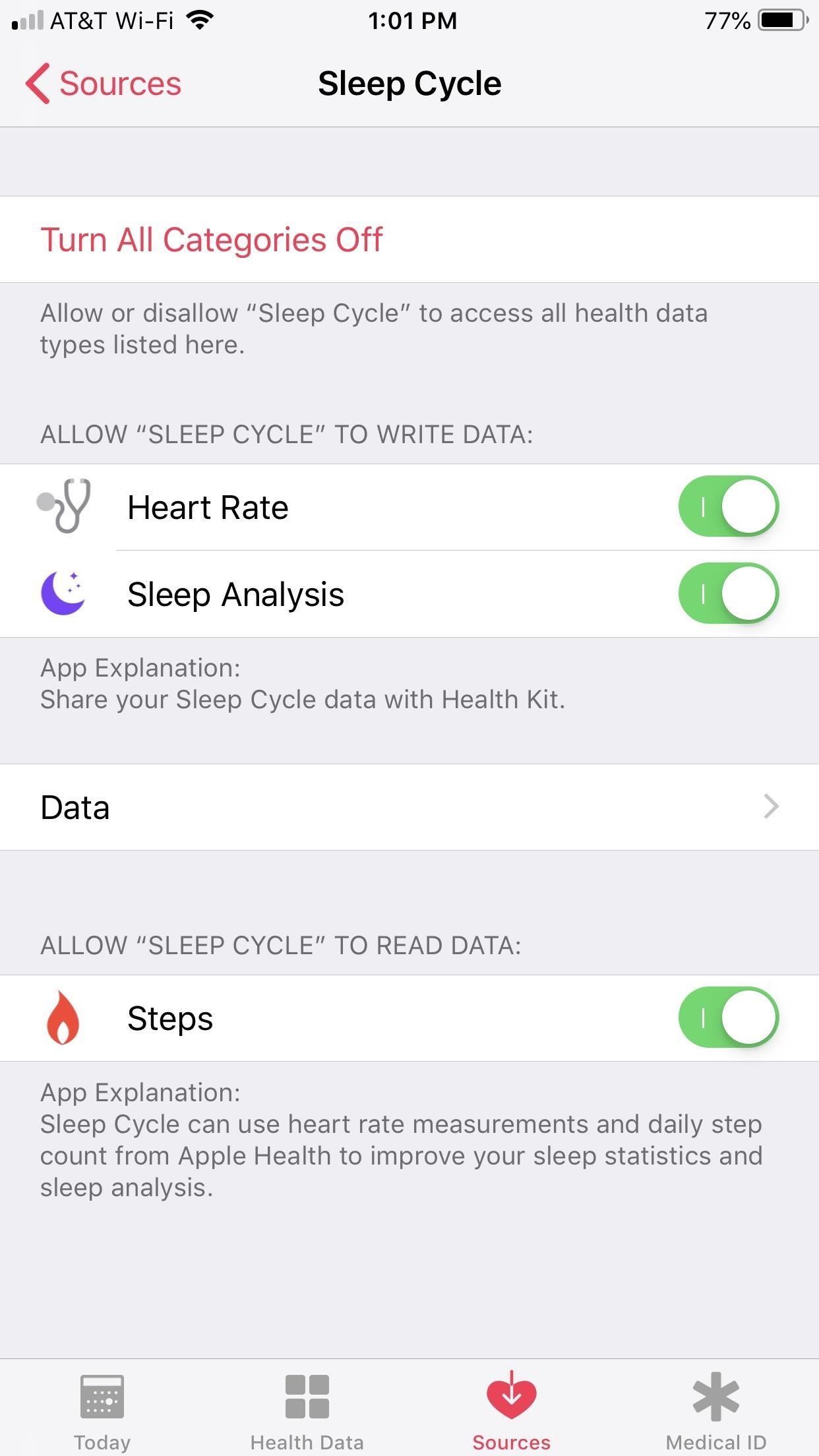Go to the Medical ID tab

click(x=716, y=1411)
